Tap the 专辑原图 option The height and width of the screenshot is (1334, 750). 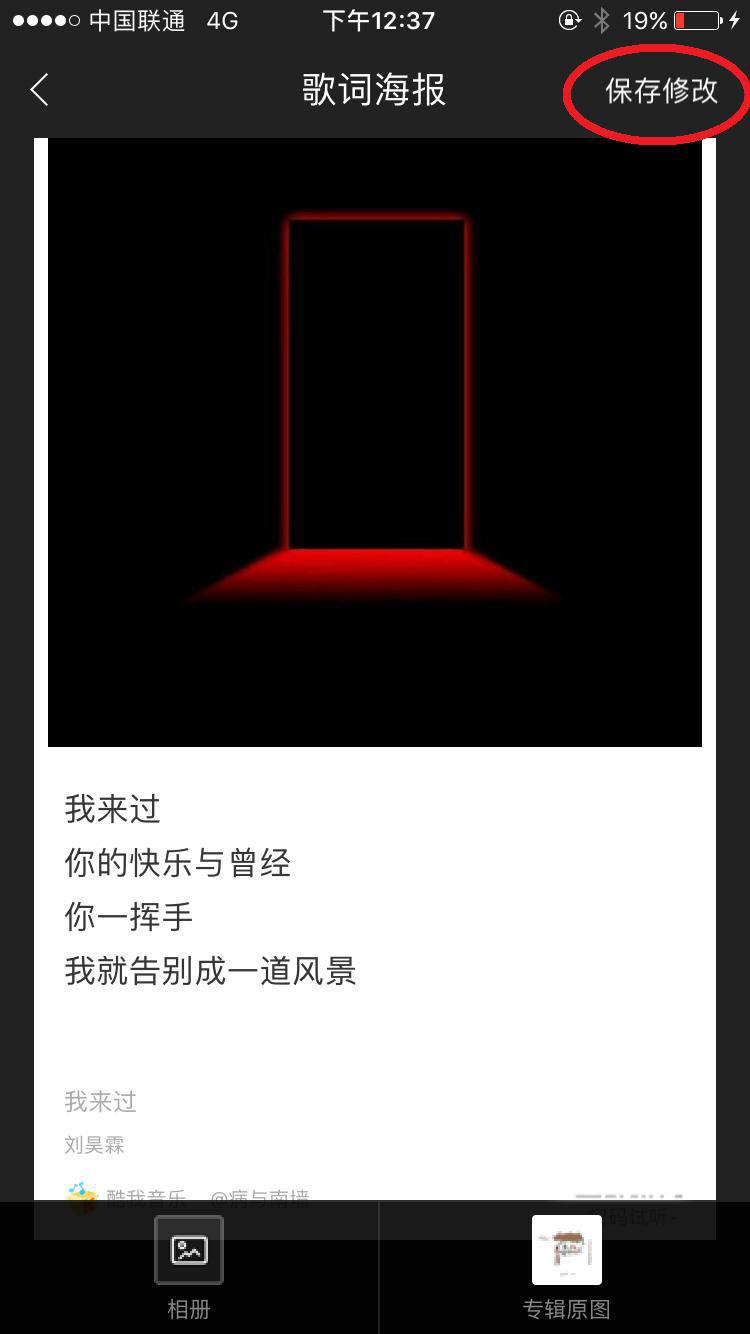click(x=566, y=1309)
